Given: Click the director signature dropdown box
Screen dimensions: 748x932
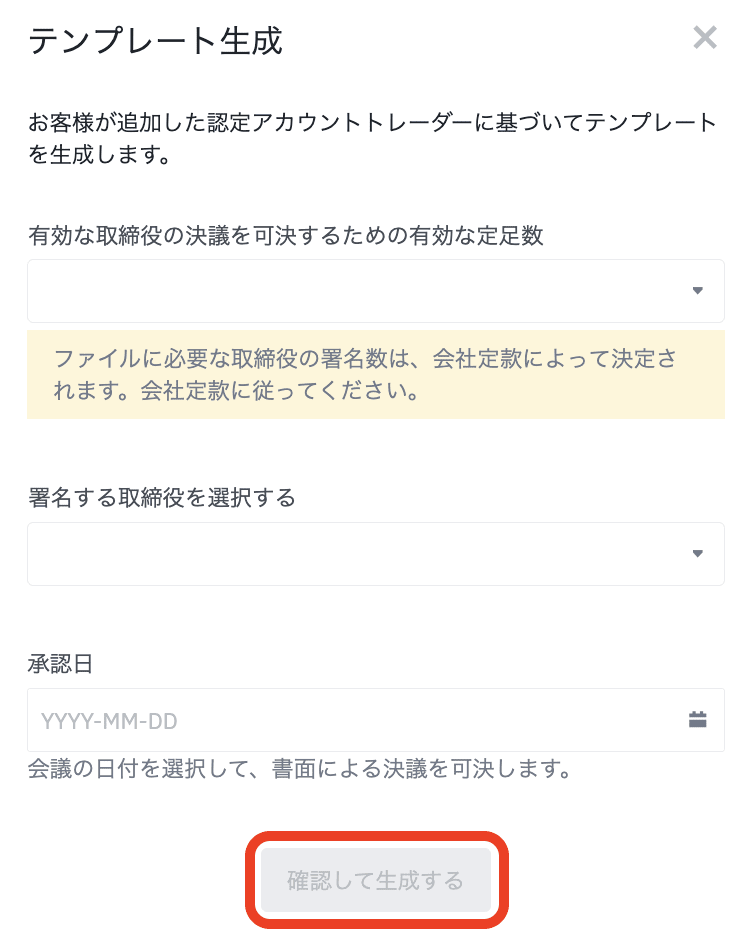Looking at the screenshot, I should tap(375, 553).
